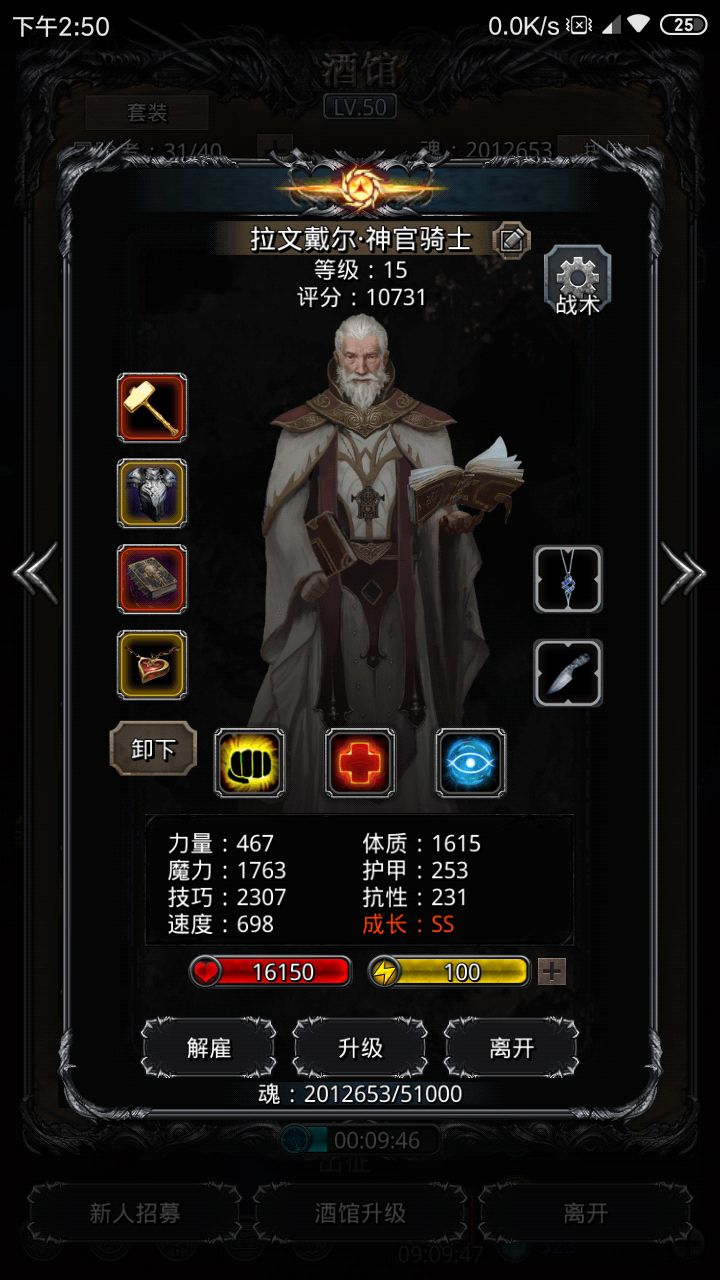Open the chest armor equipment slot
Image resolution: width=720 pixels, height=1280 pixels.
(x=152, y=493)
